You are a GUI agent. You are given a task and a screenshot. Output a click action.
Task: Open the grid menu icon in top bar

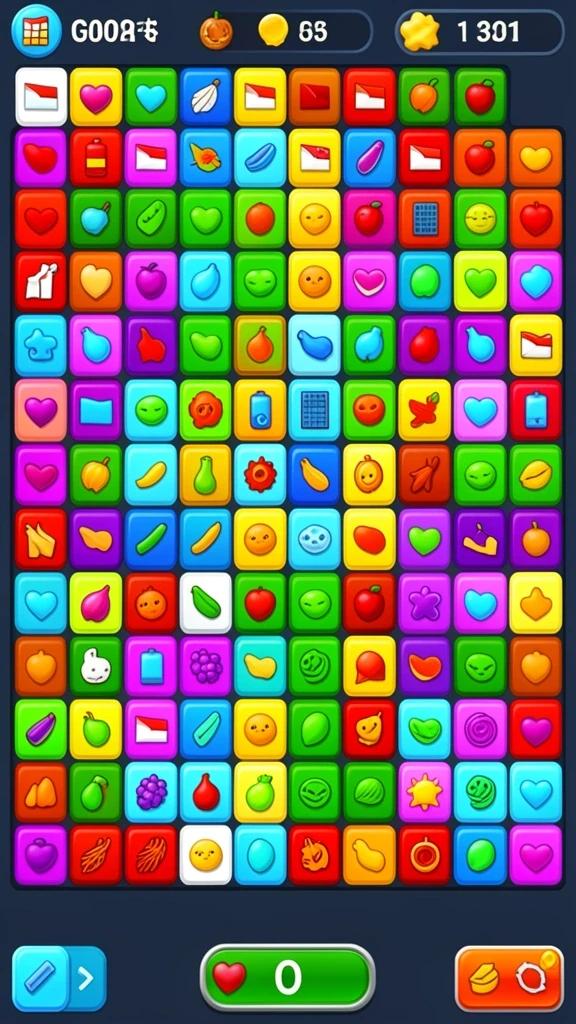tap(37, 31)
